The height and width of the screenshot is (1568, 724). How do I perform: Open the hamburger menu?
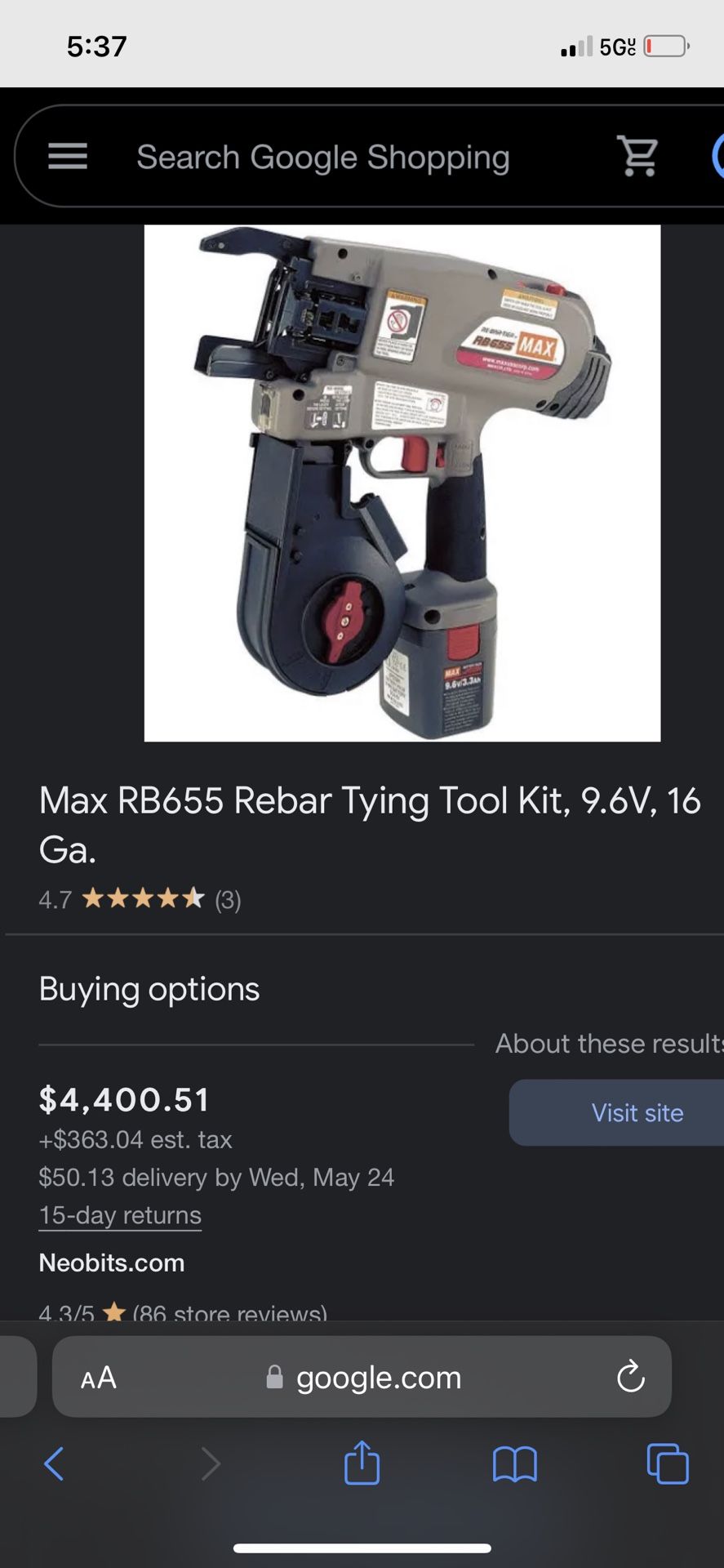pos(68,156)
